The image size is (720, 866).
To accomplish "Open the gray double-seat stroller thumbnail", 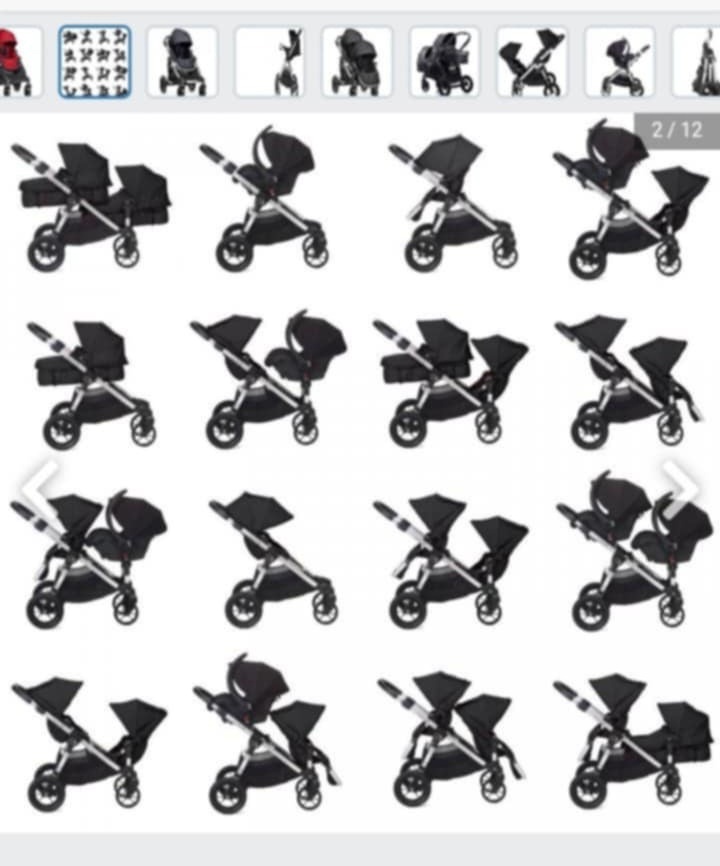I will [x=357, y=62].
